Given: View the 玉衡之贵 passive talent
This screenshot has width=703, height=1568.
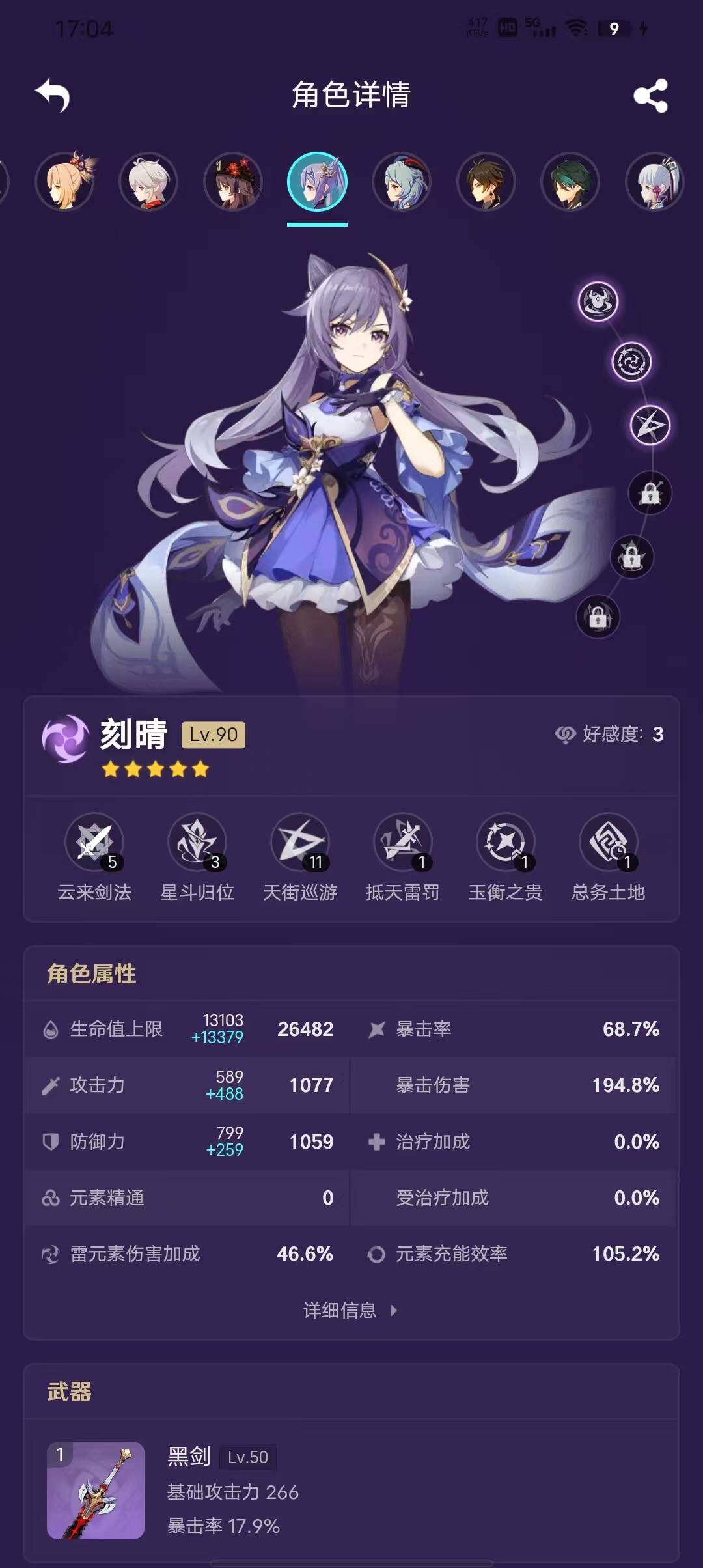Looking at the screenshot, I should click(505, 856).
